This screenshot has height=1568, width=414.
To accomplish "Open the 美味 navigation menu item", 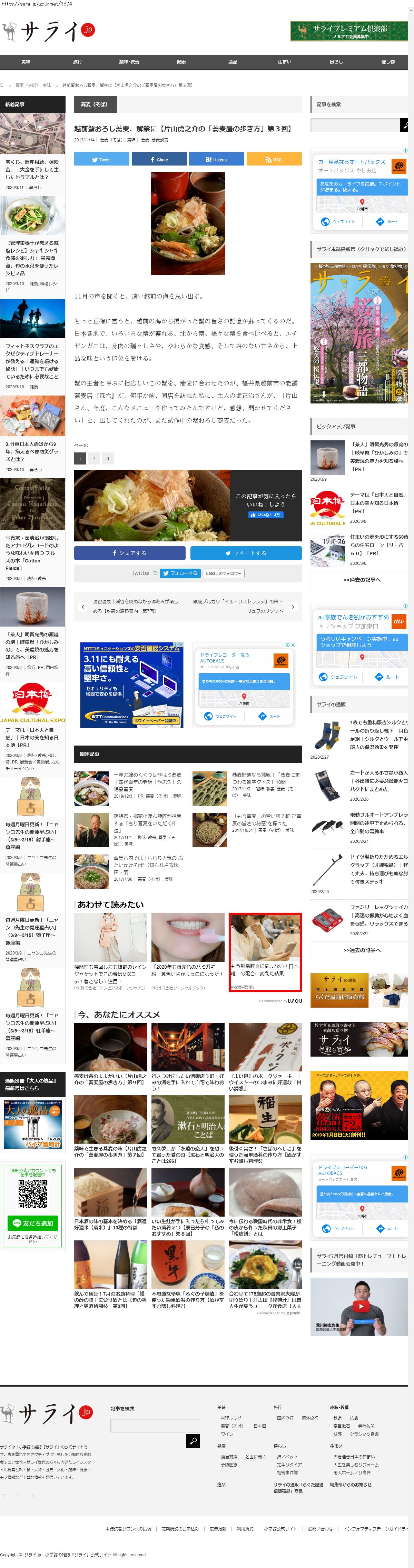I will coord(26,62).
